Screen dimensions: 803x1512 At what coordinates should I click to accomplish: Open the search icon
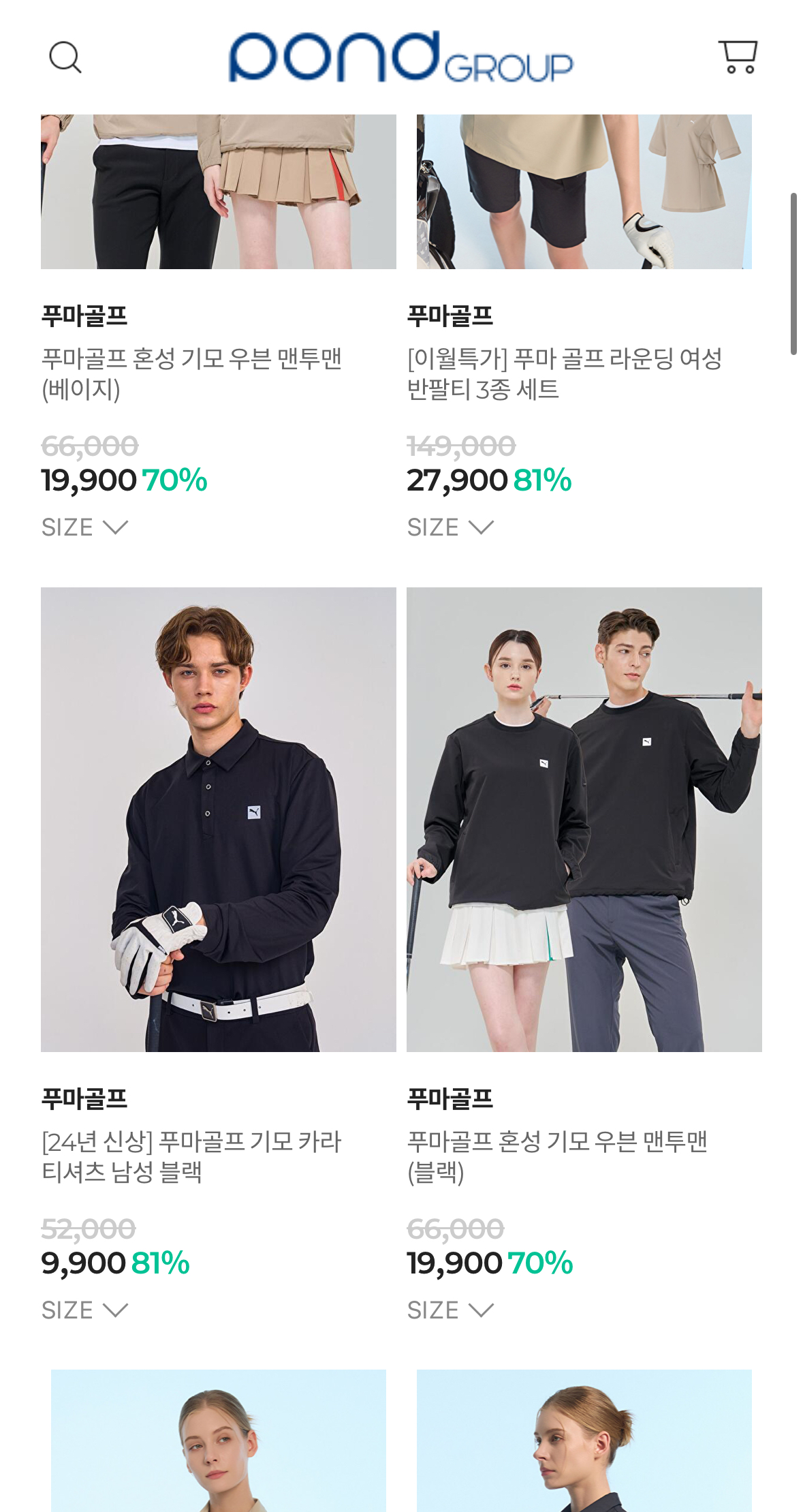coord(65,57)
